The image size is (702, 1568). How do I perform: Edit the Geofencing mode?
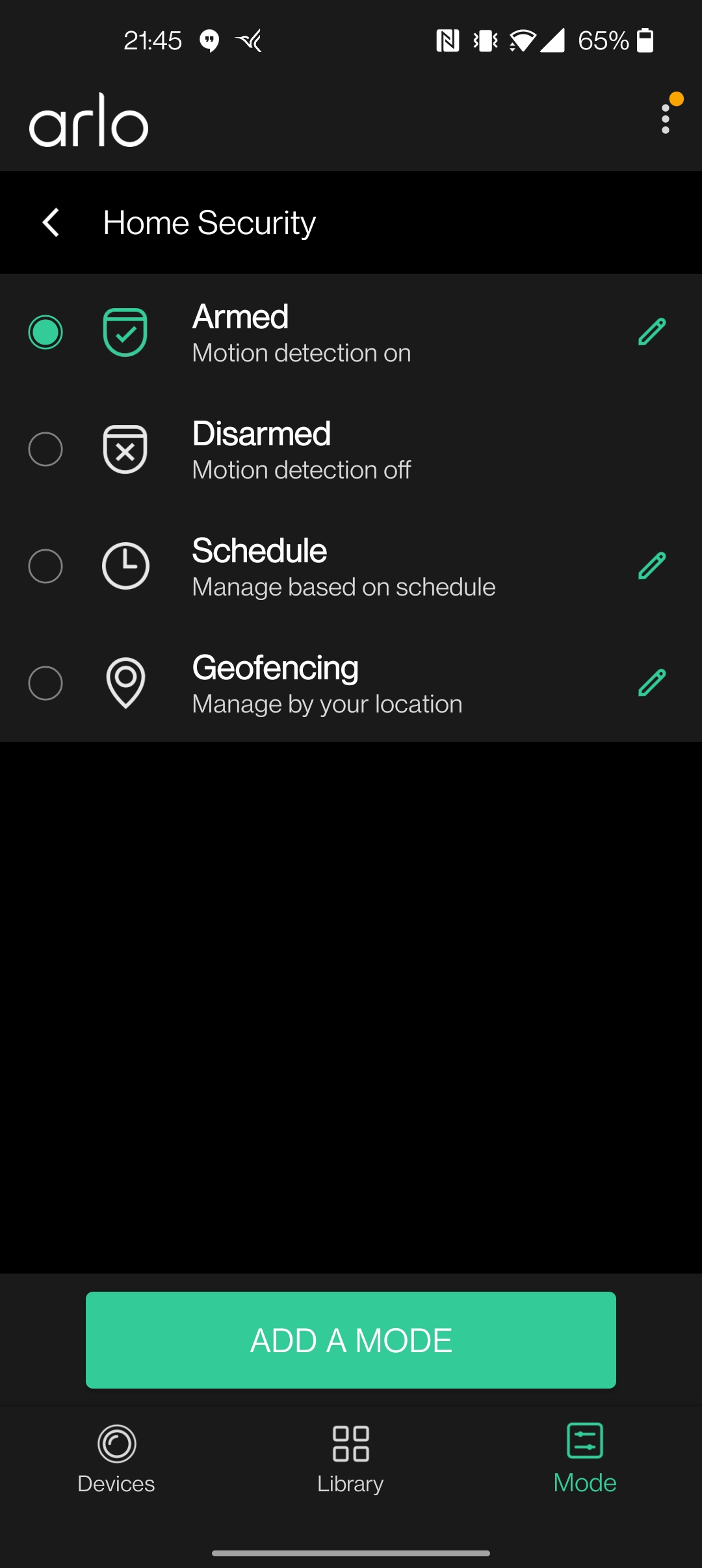652,683
